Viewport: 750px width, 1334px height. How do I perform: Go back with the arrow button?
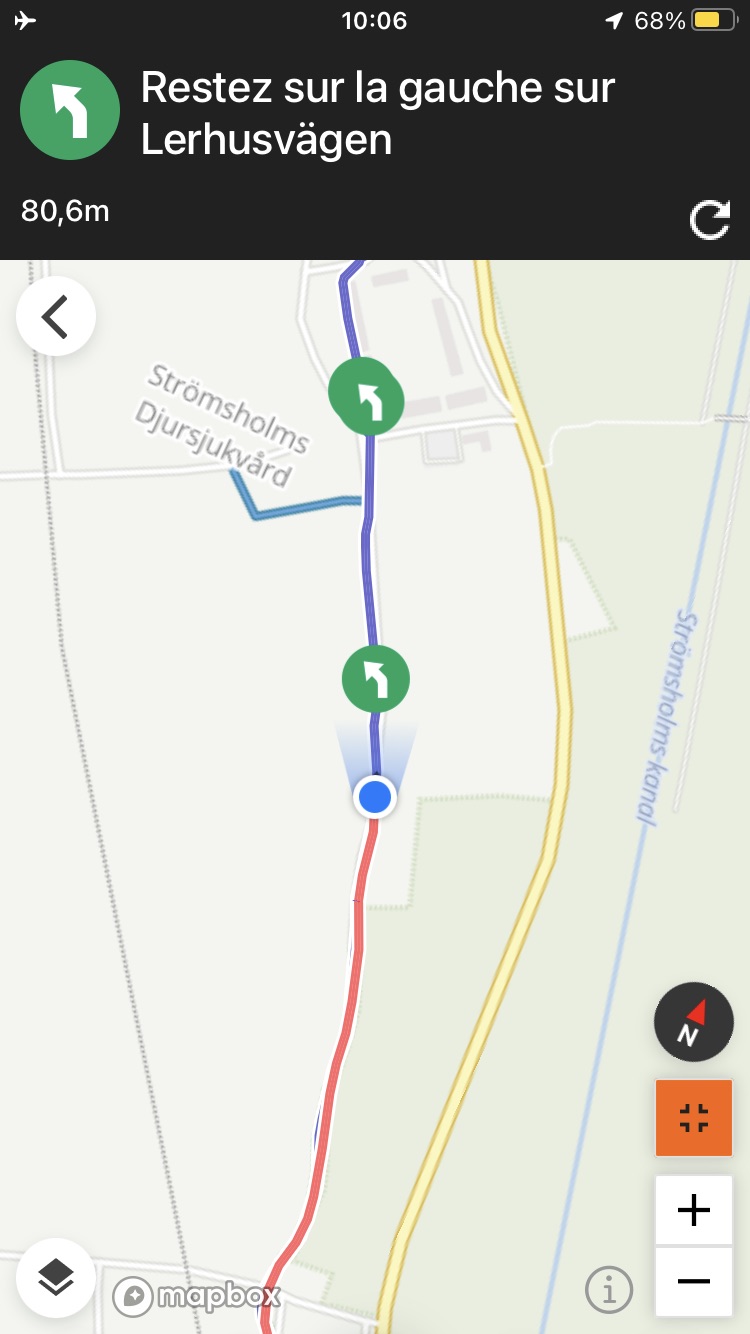point(55,317)
